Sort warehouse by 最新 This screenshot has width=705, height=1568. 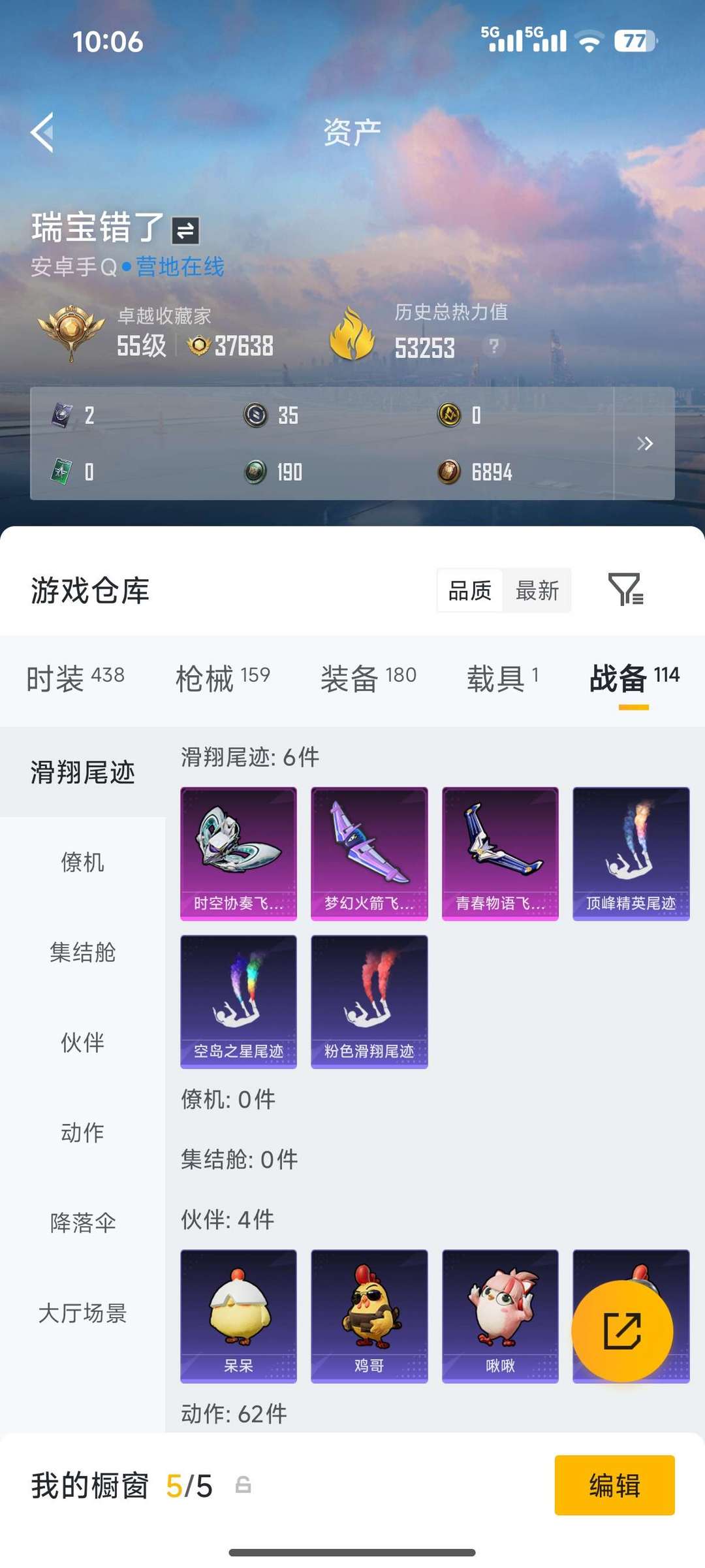[537, 590]
